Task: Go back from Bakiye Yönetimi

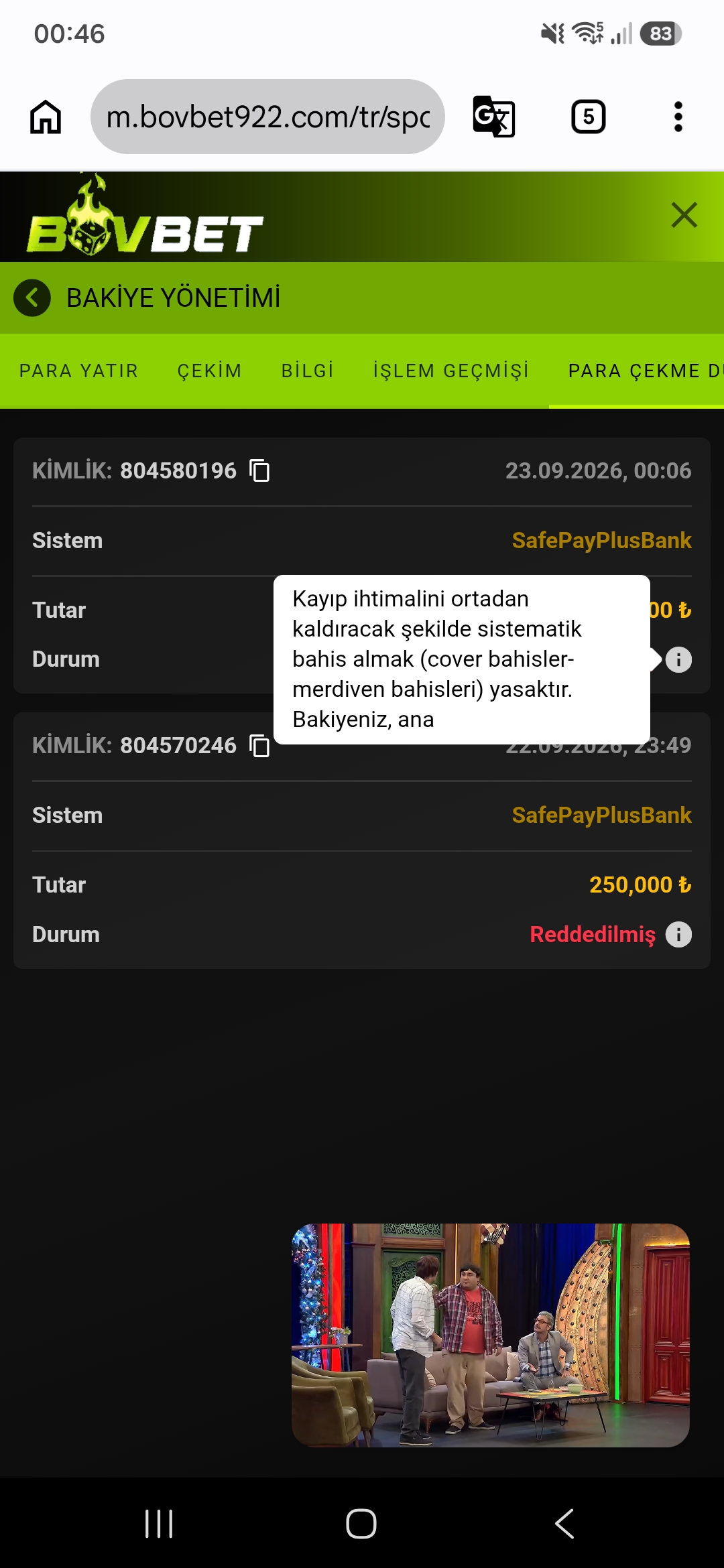Action: [32, 298]
